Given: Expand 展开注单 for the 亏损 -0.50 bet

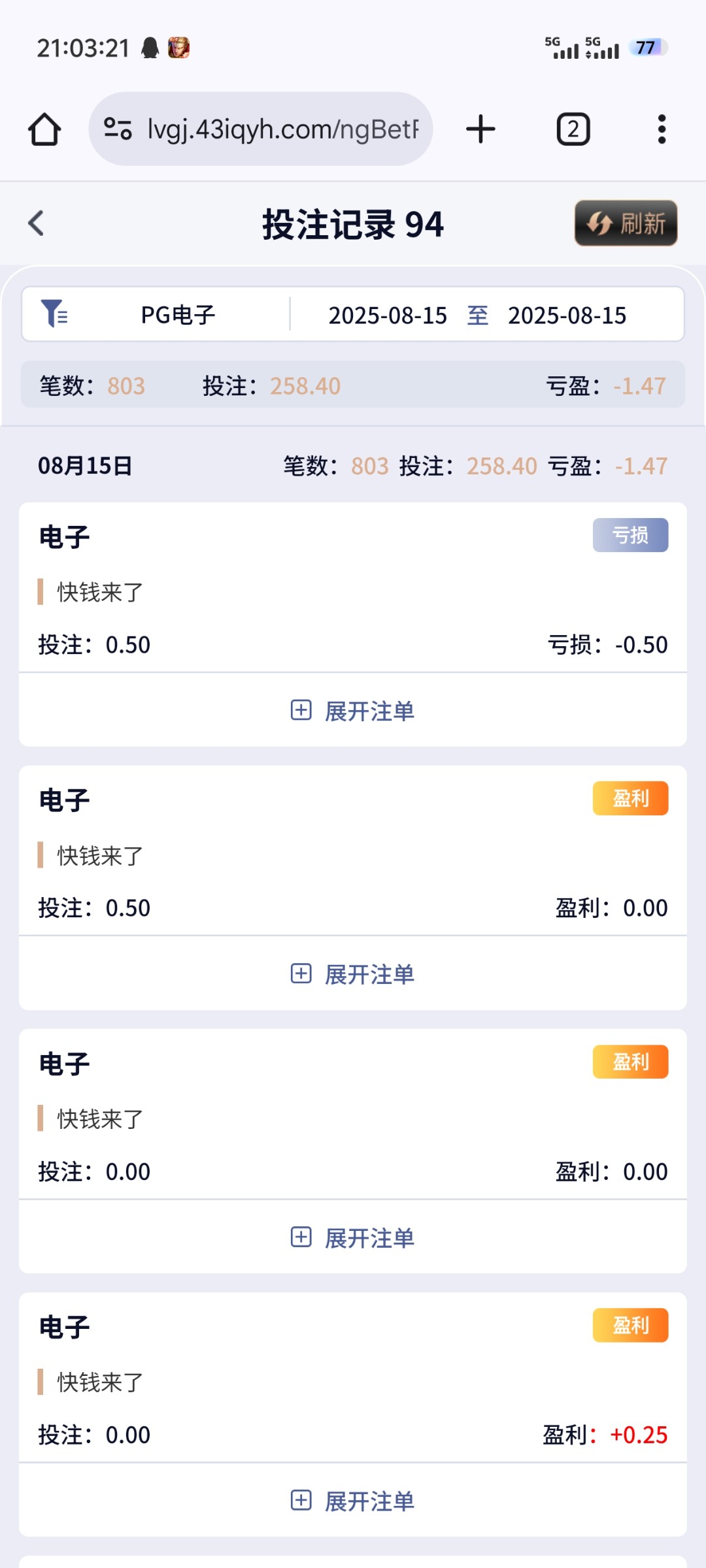Looking at the screenshot, I should [353, 711].
